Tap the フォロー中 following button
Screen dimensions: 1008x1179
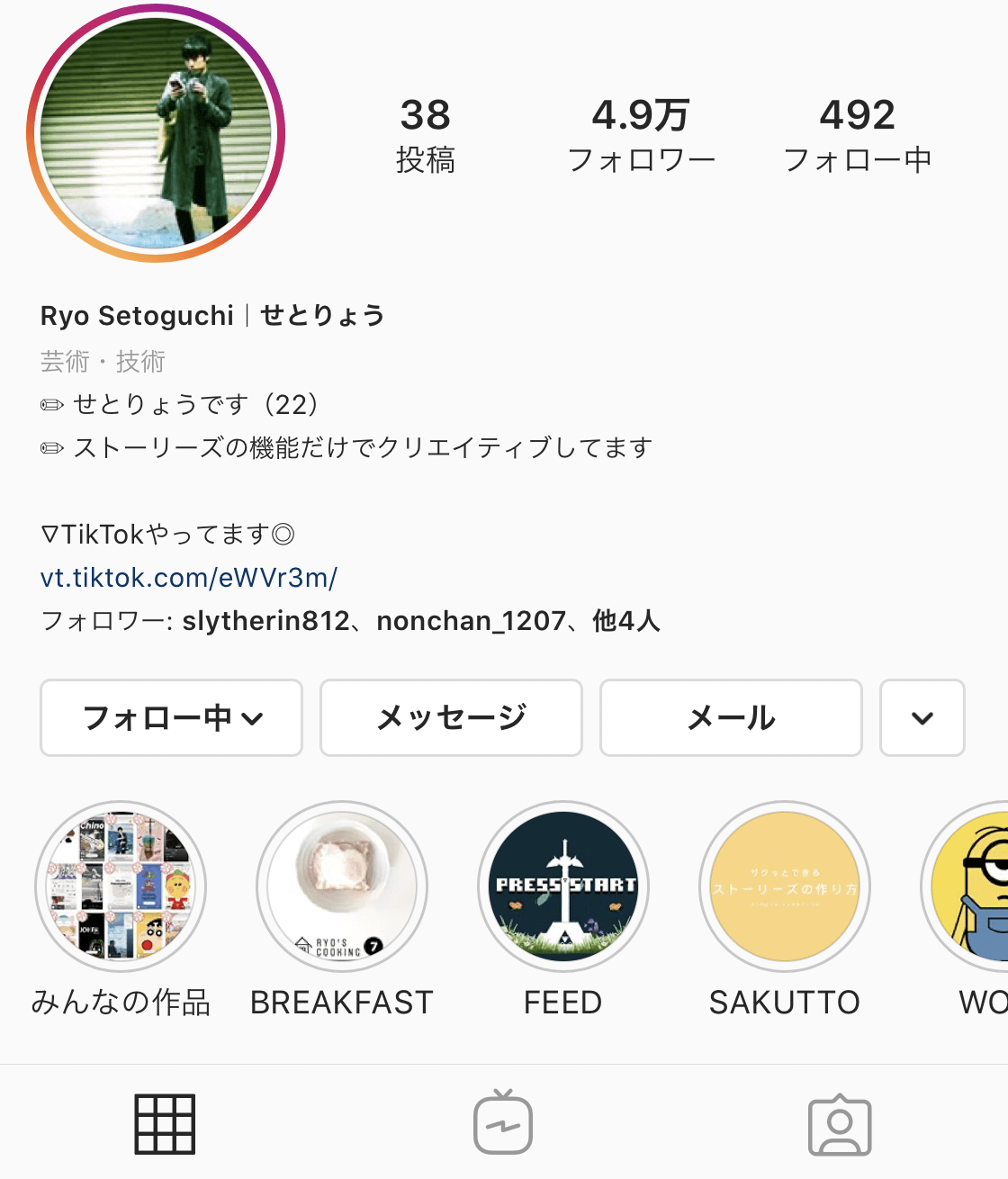point(171,717)
